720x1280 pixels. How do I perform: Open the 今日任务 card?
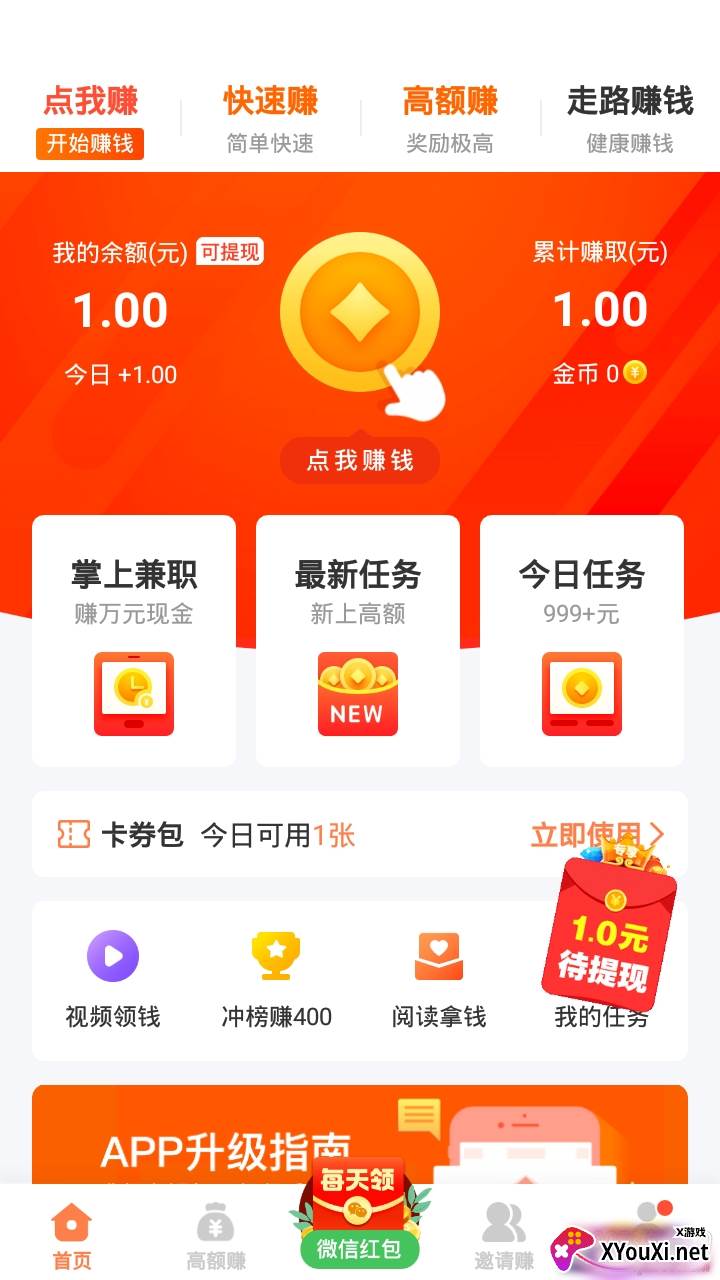582,640
